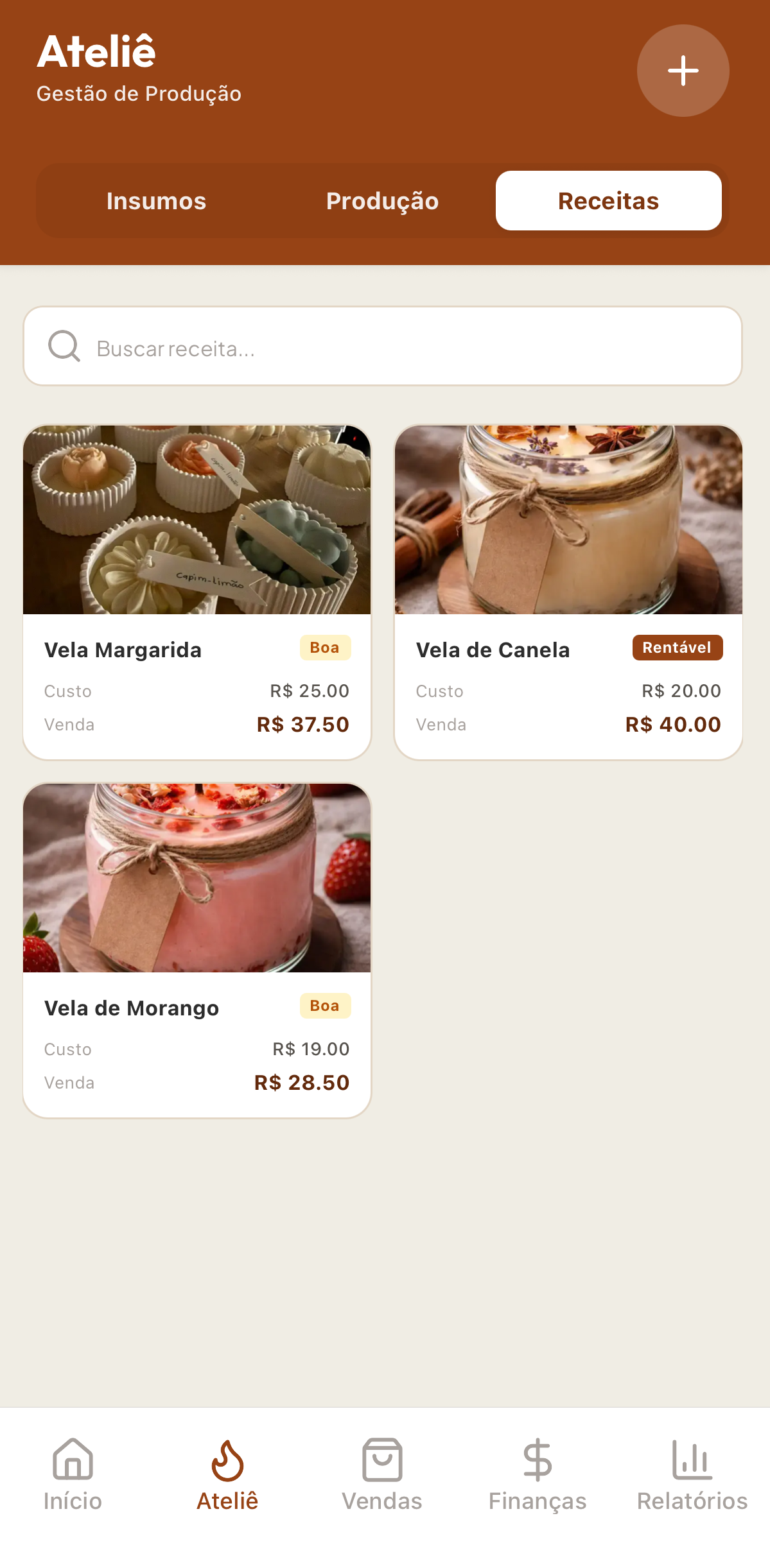View the Vela de Morango recipe card
The width and height of the screenshot is (770, 1568).
coord(197,950)
